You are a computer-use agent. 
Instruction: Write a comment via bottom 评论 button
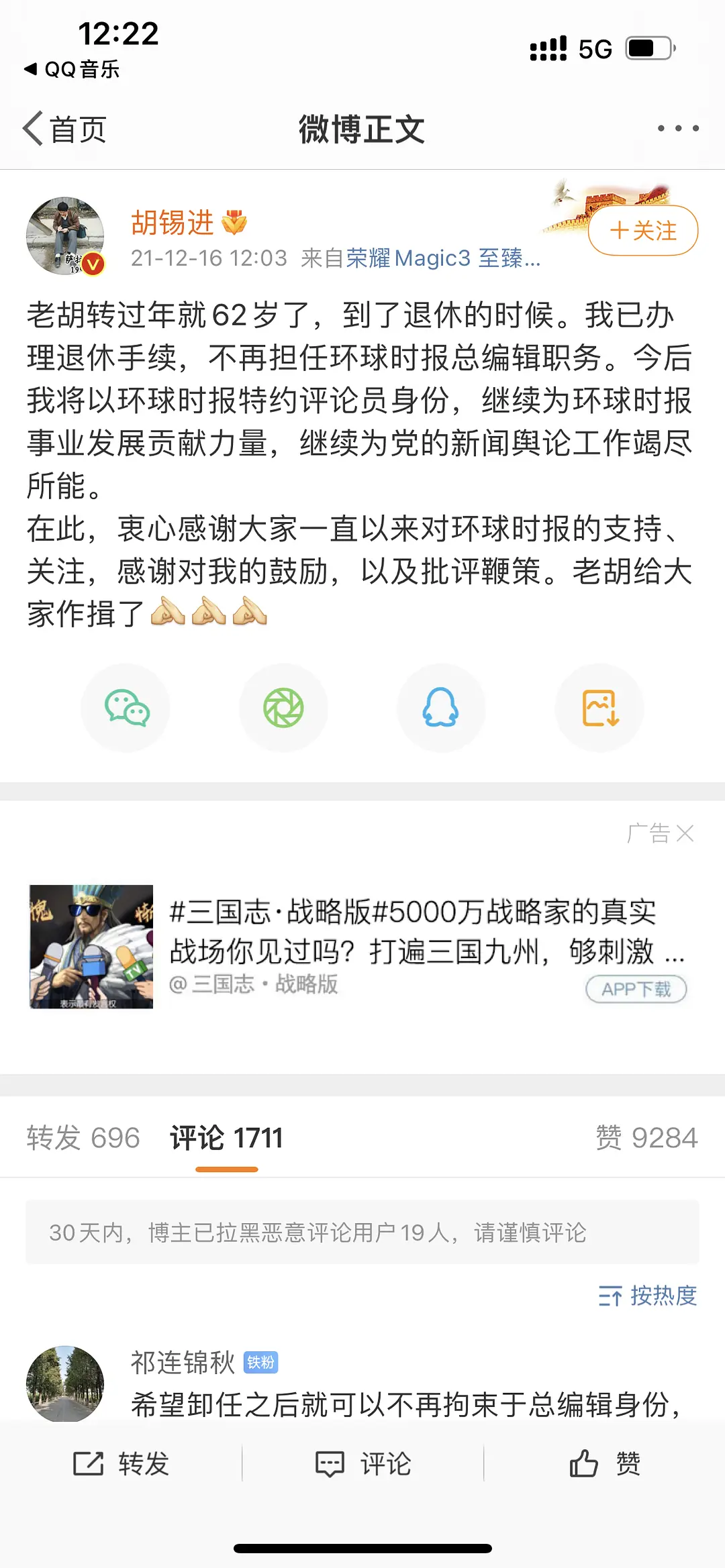click(363, 1464)
